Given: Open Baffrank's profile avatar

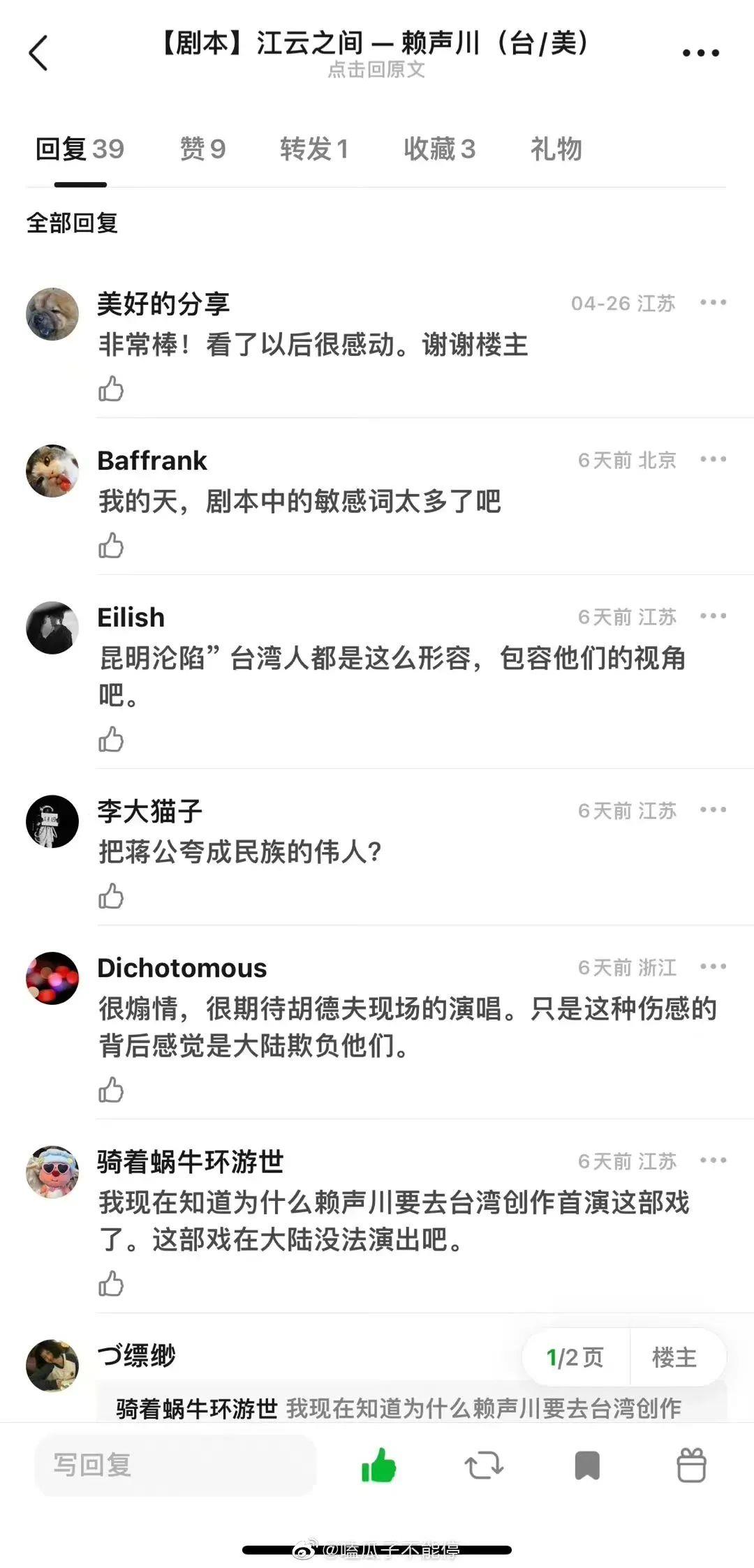Looking at the screenshot, I should click(52, 471).
